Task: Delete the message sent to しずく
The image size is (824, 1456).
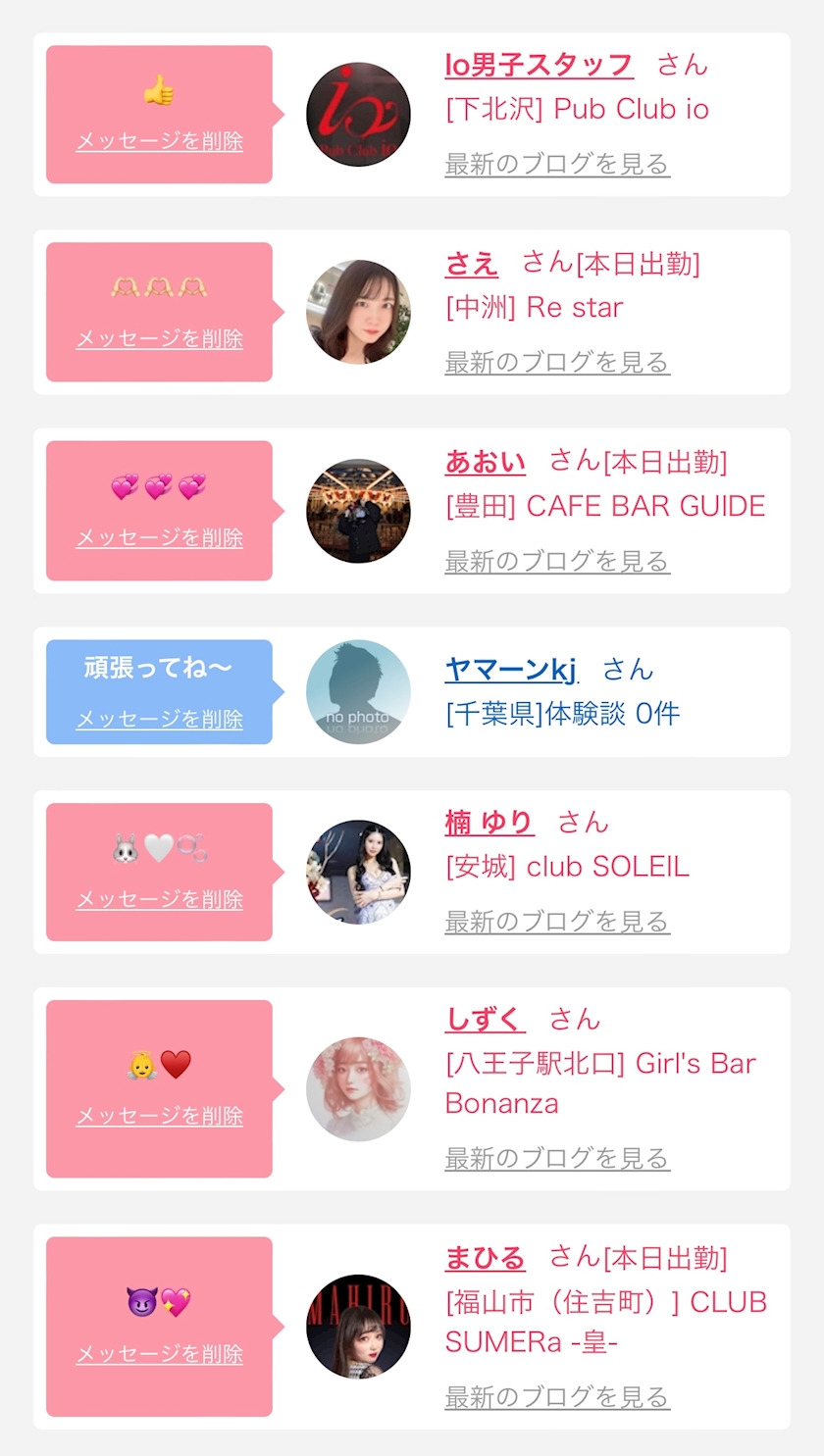Action: (x=159, y=1117)
